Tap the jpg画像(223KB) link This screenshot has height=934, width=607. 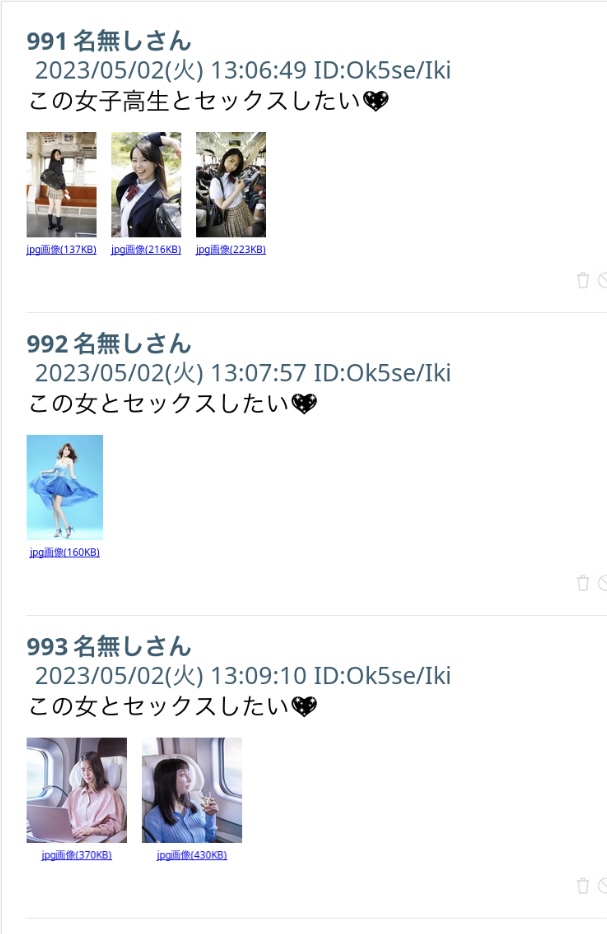(231, 250)
